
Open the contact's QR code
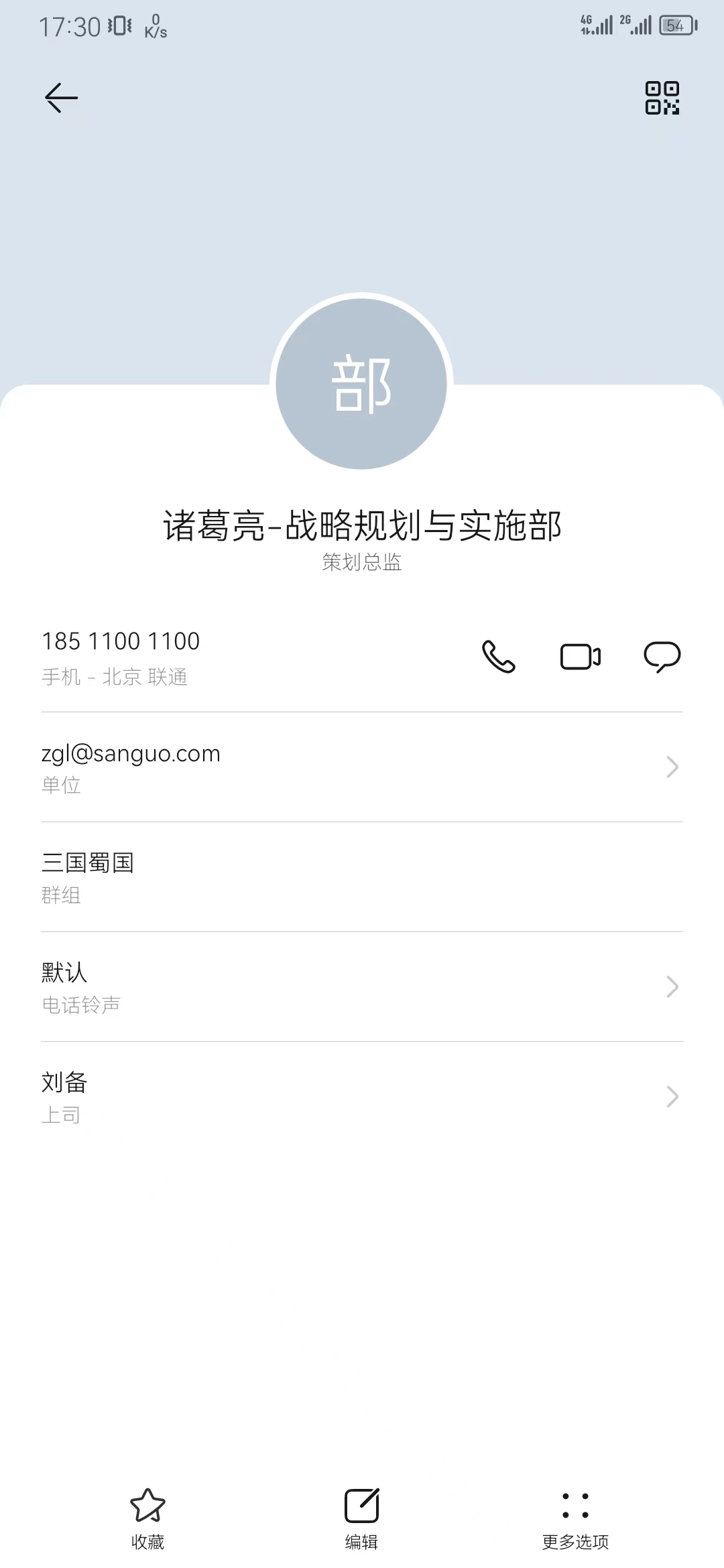point(662,98)
